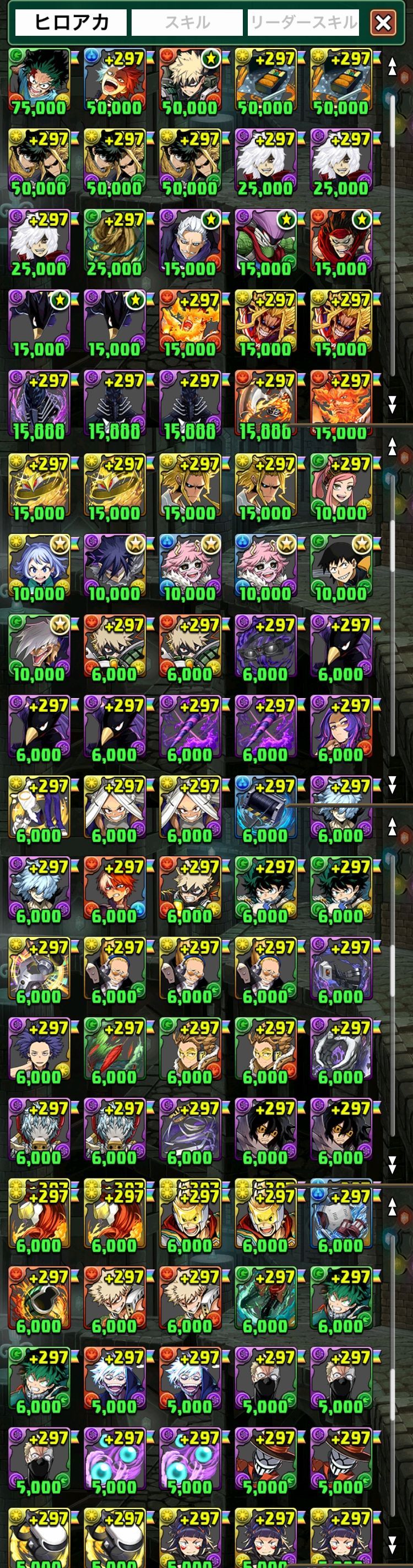
Task: Open the pink-haired 10,000 card with +297
Action: point(341,488)
